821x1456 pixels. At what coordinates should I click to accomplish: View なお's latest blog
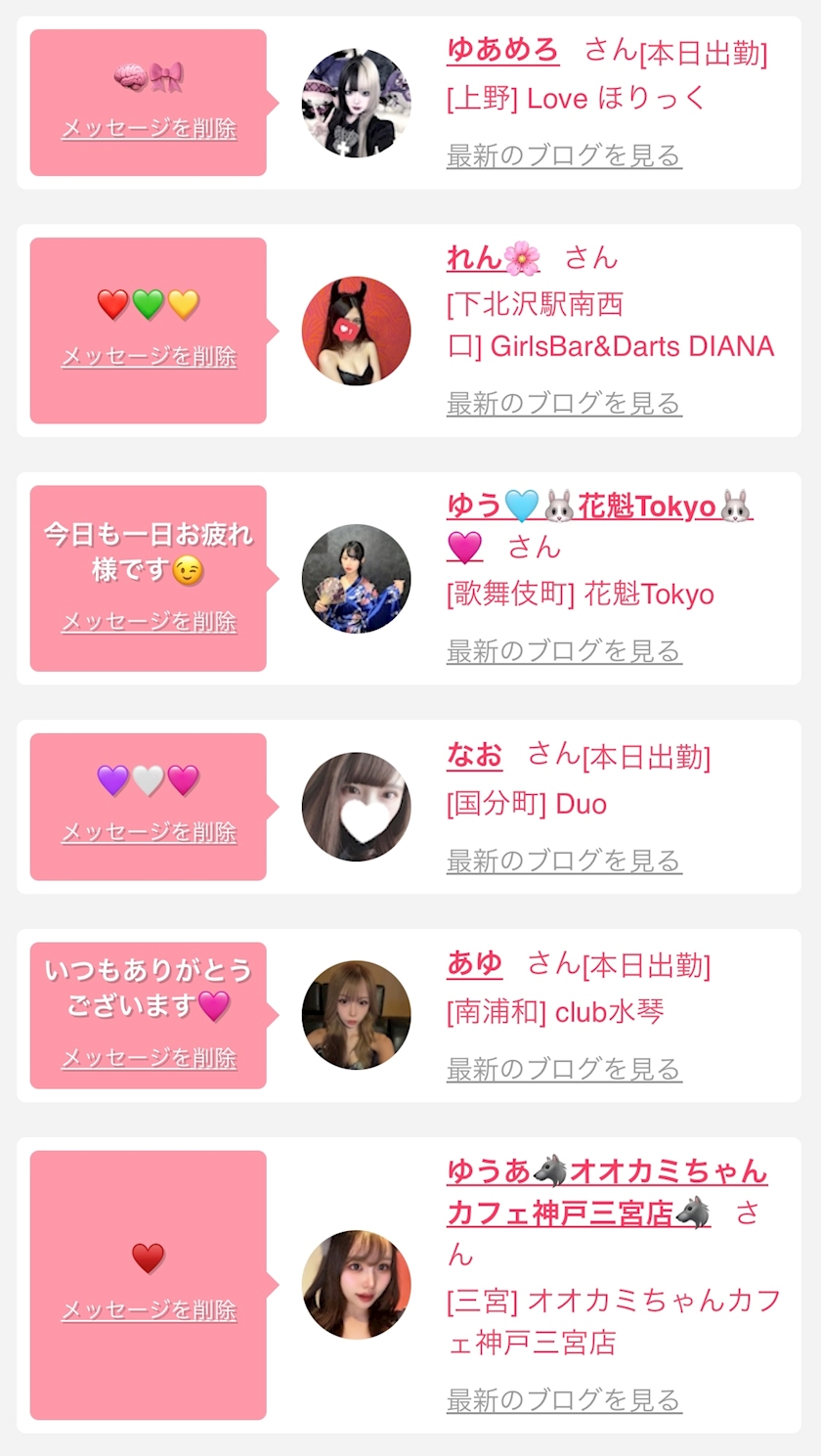[563, 860]
